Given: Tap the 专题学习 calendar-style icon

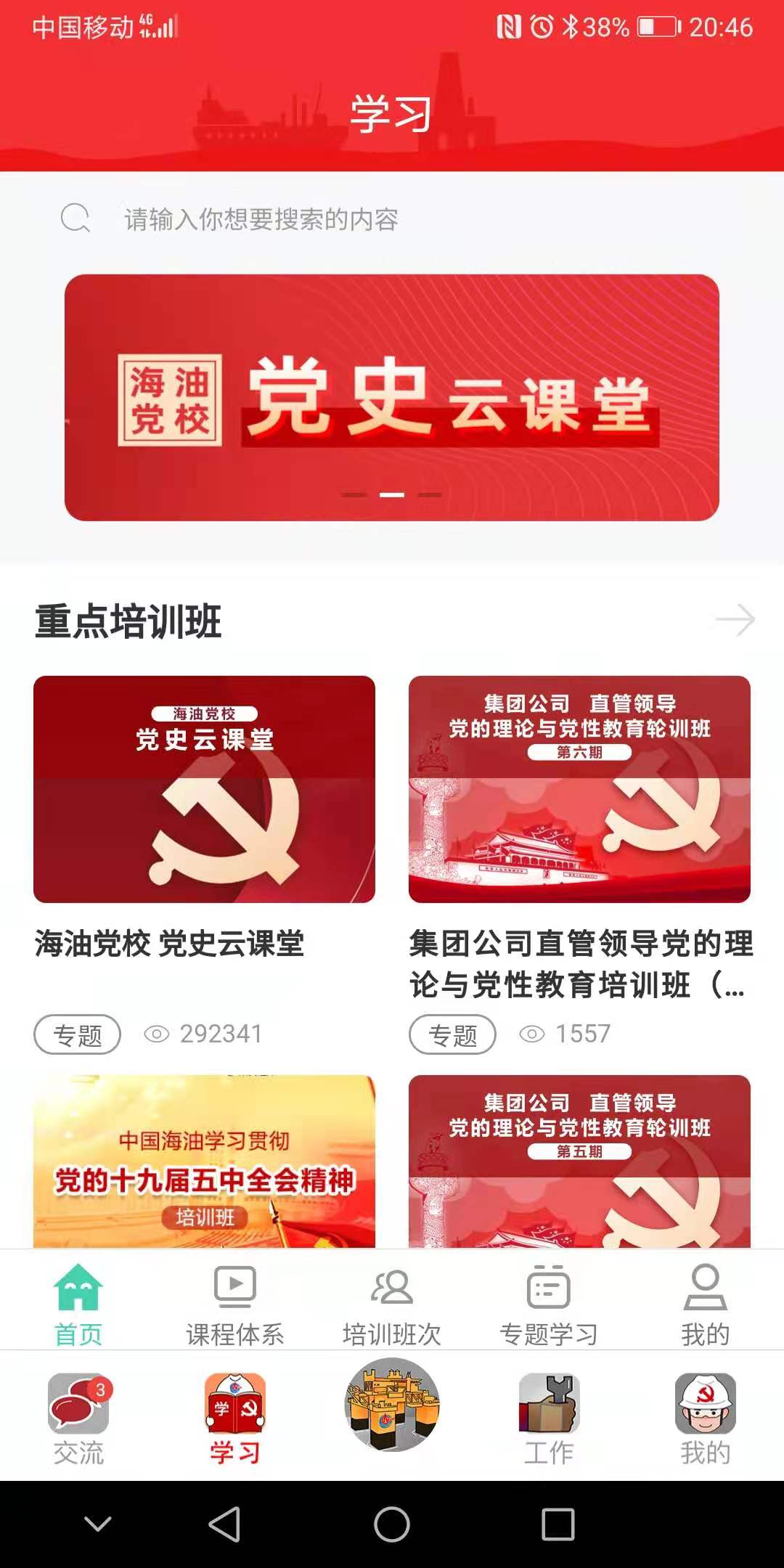Looking at the screenshot, I should (x=548, y=1289).
